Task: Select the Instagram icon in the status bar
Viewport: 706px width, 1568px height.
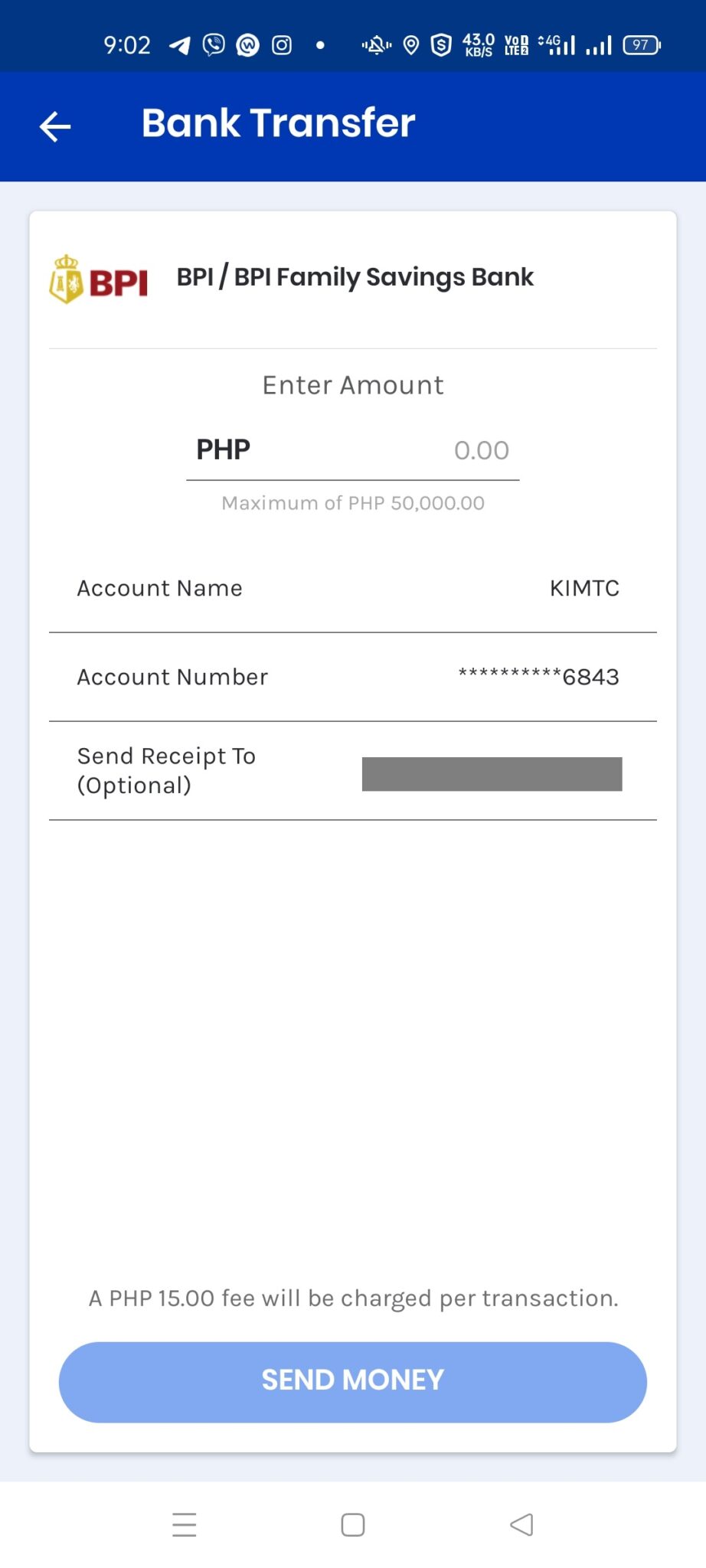Action: pos(281,44)
